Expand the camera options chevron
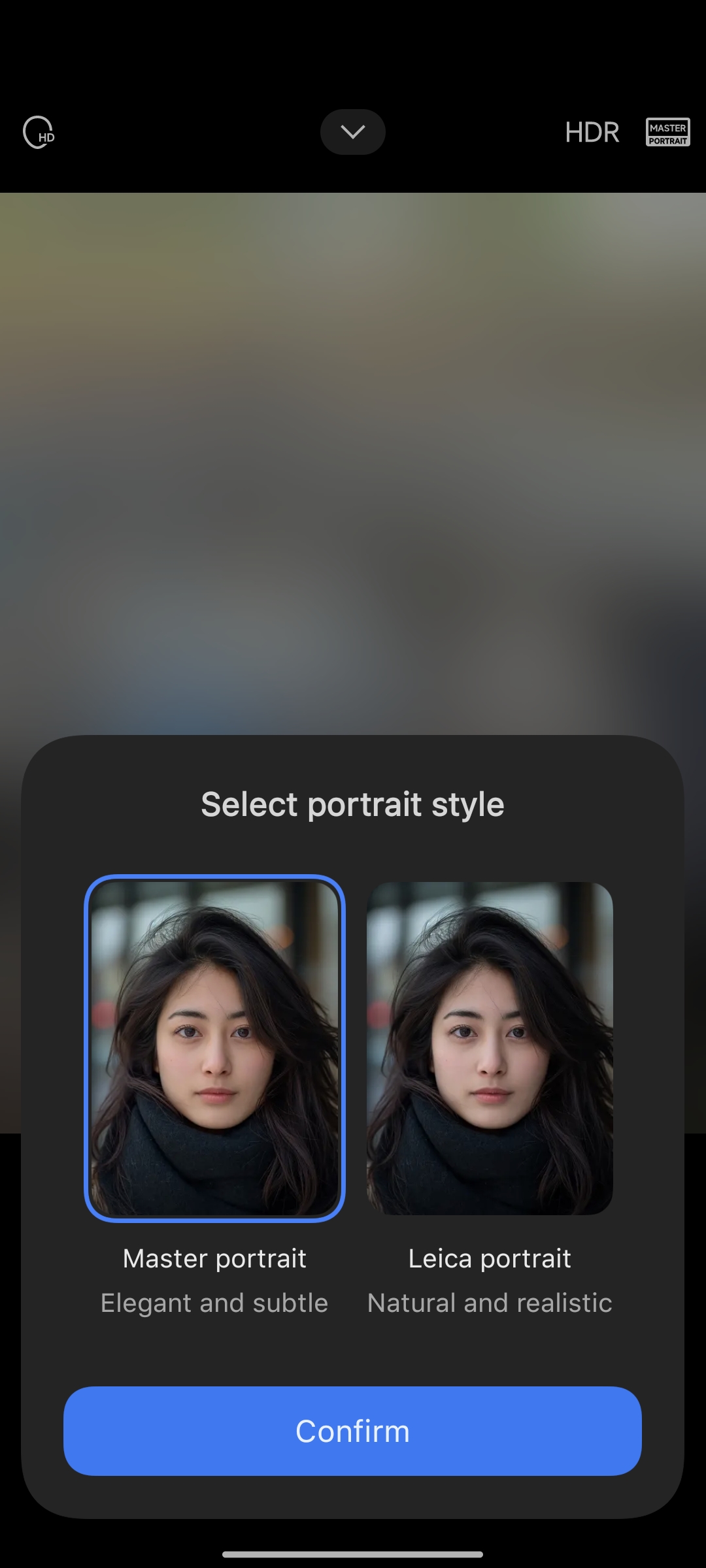The width and height of the screenshot is (706, 1568). 352,132
